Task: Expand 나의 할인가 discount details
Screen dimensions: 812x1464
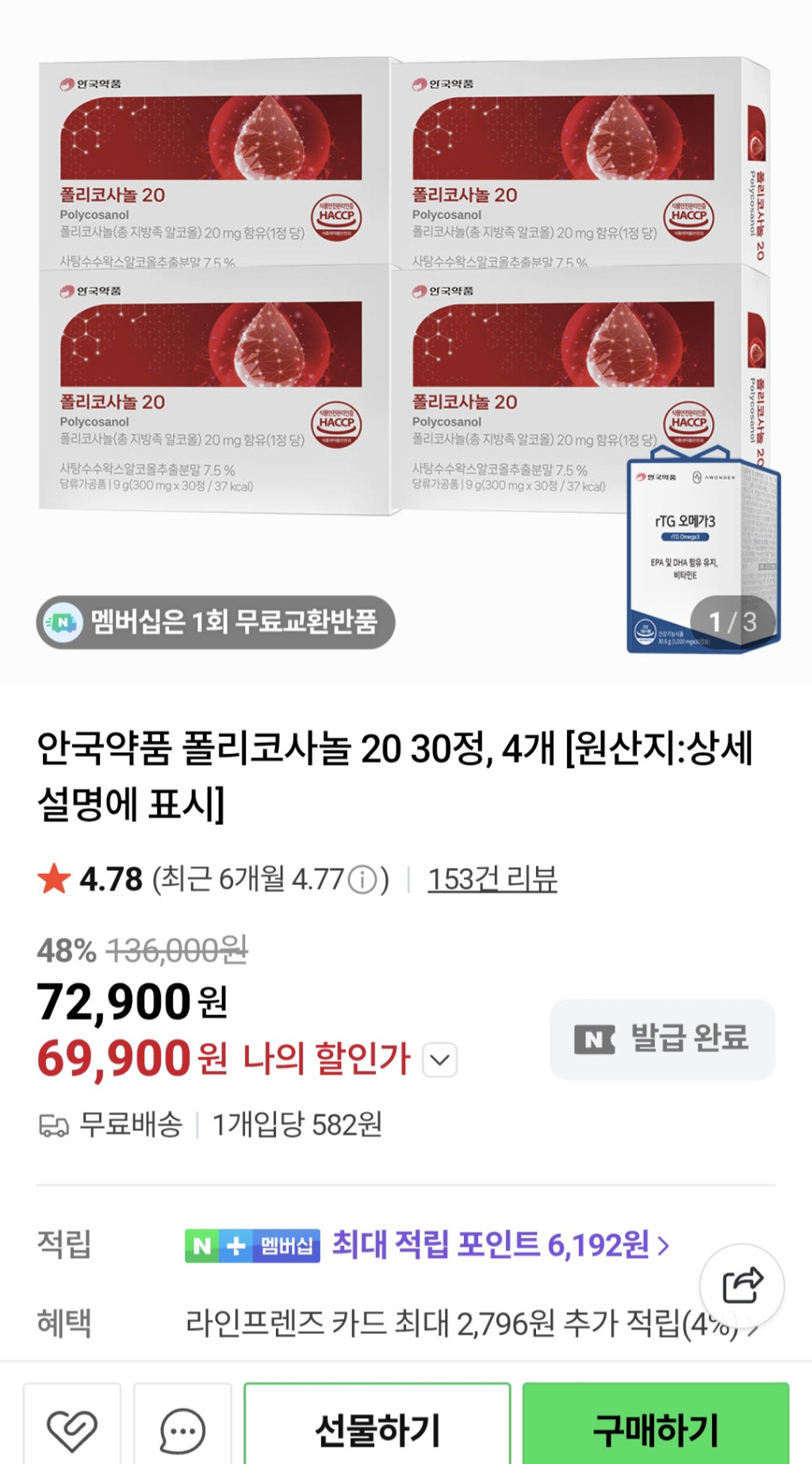Action: coord(440,1060)
